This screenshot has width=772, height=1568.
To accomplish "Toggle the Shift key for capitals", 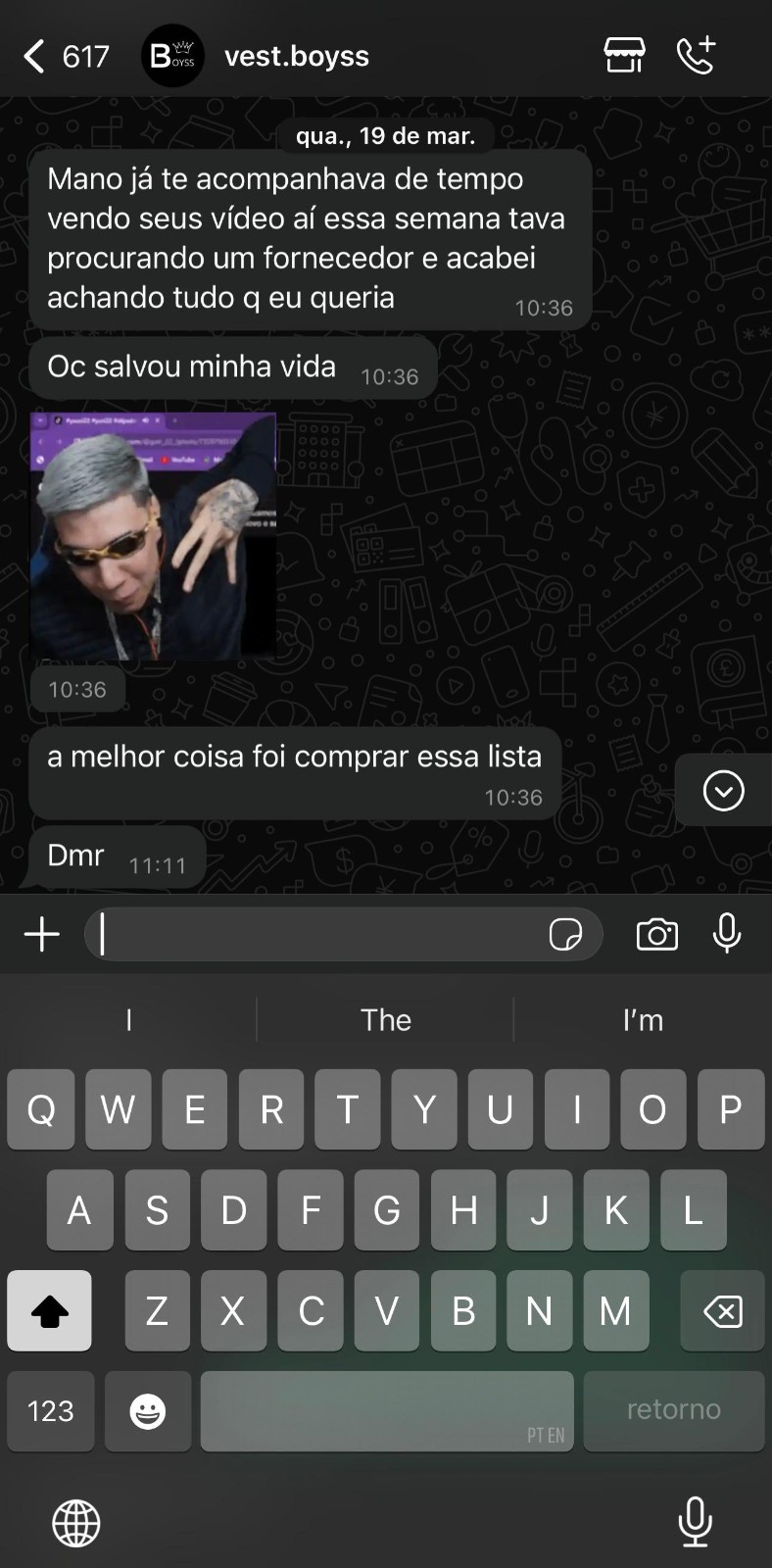I will (x=49, y=1310).
